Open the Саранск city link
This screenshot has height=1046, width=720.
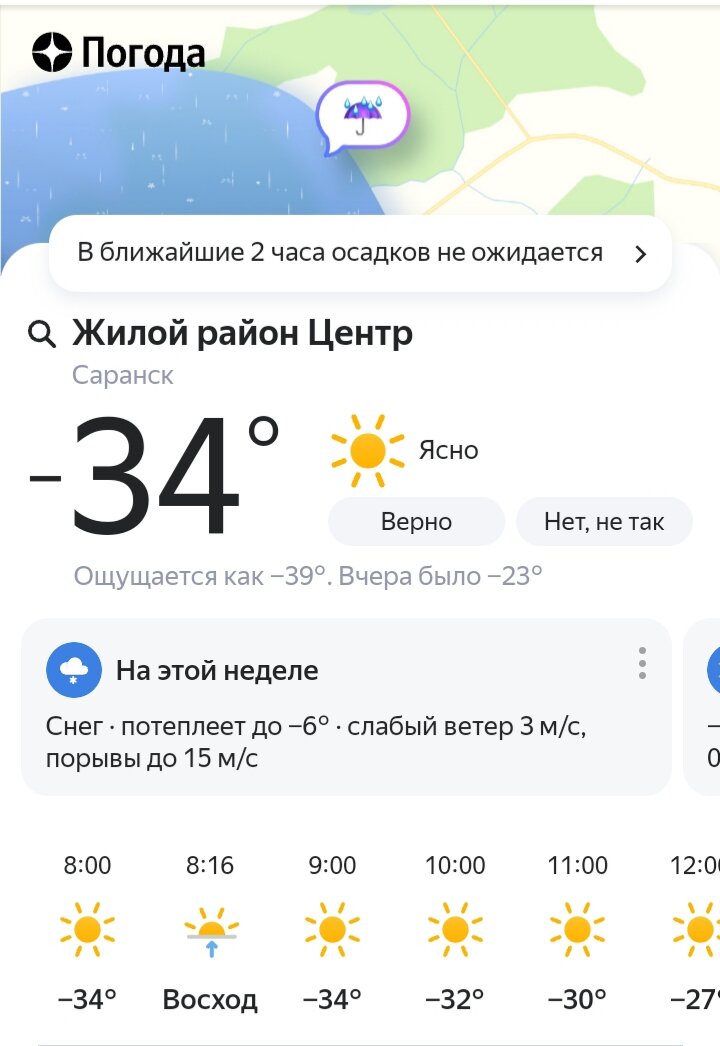point(124,376)
